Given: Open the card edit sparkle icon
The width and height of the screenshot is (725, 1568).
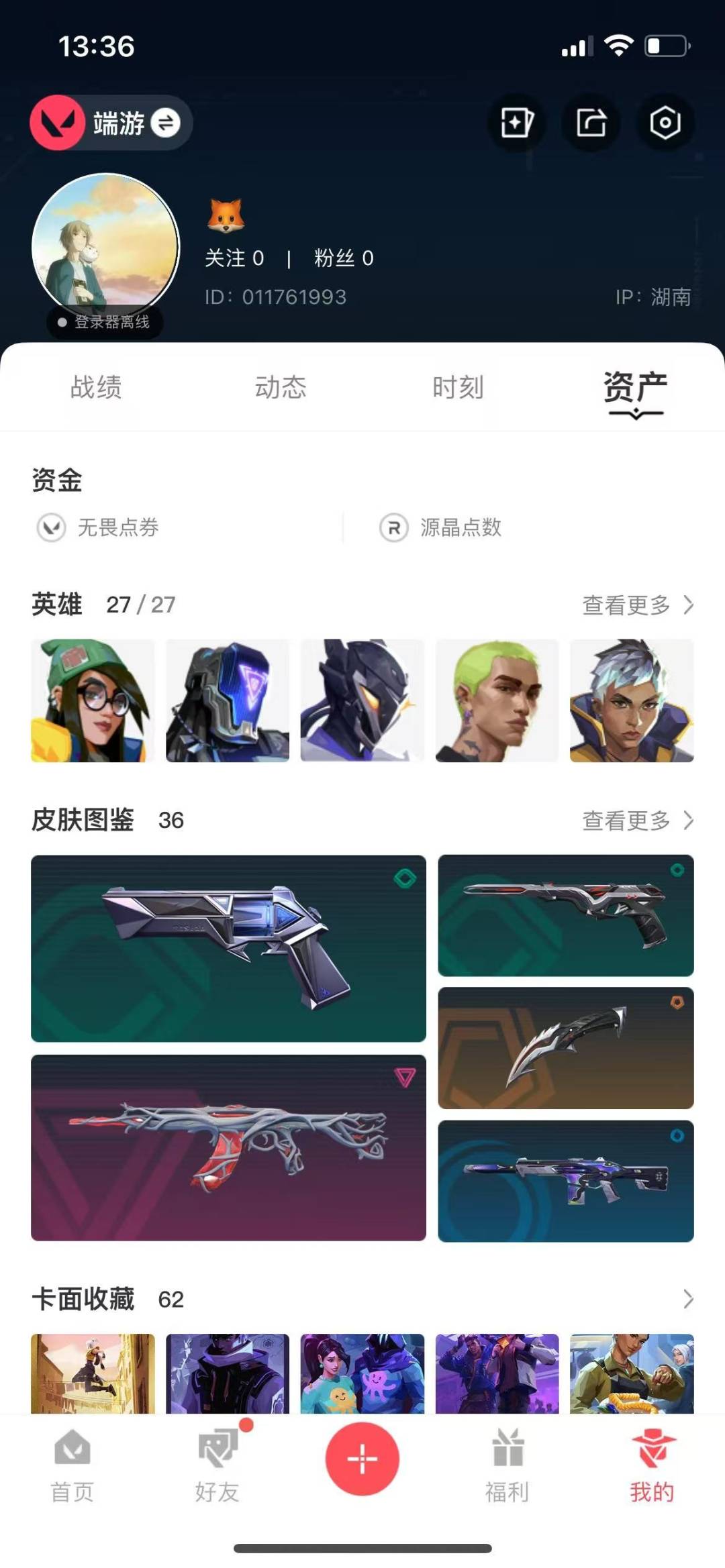Looking at the screenshot, I should tap(517, 123).
